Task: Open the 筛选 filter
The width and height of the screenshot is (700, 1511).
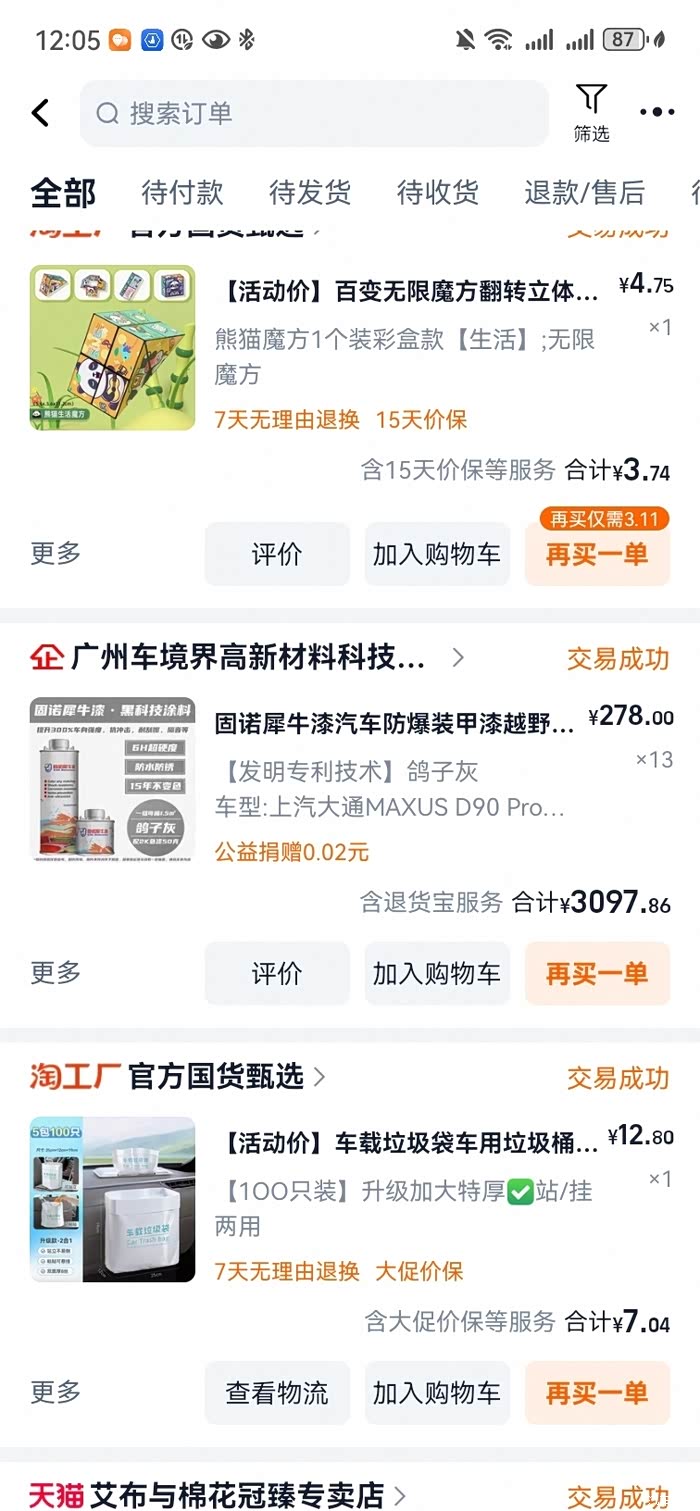Action: [x=591, y=112]
